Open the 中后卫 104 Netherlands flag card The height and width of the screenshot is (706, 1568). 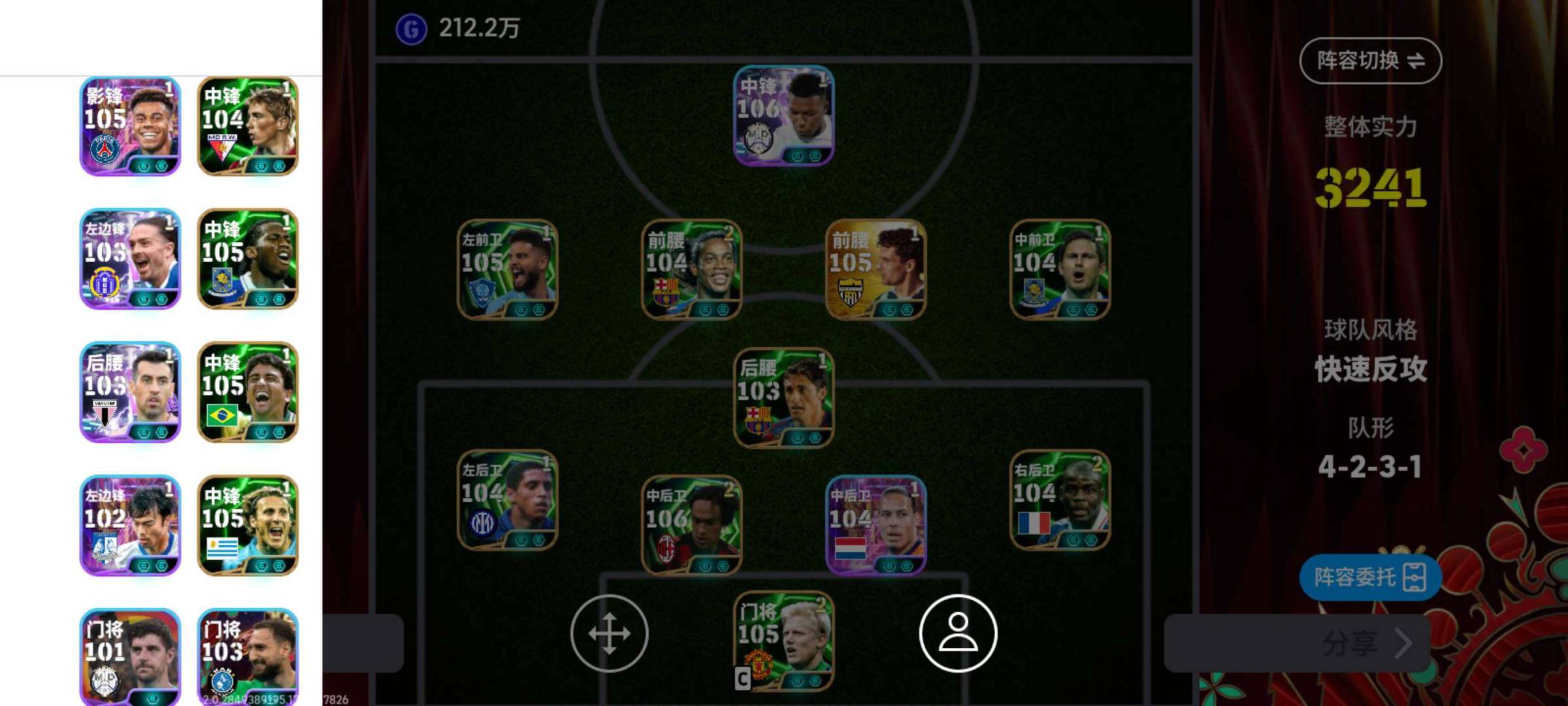point(875,525)
